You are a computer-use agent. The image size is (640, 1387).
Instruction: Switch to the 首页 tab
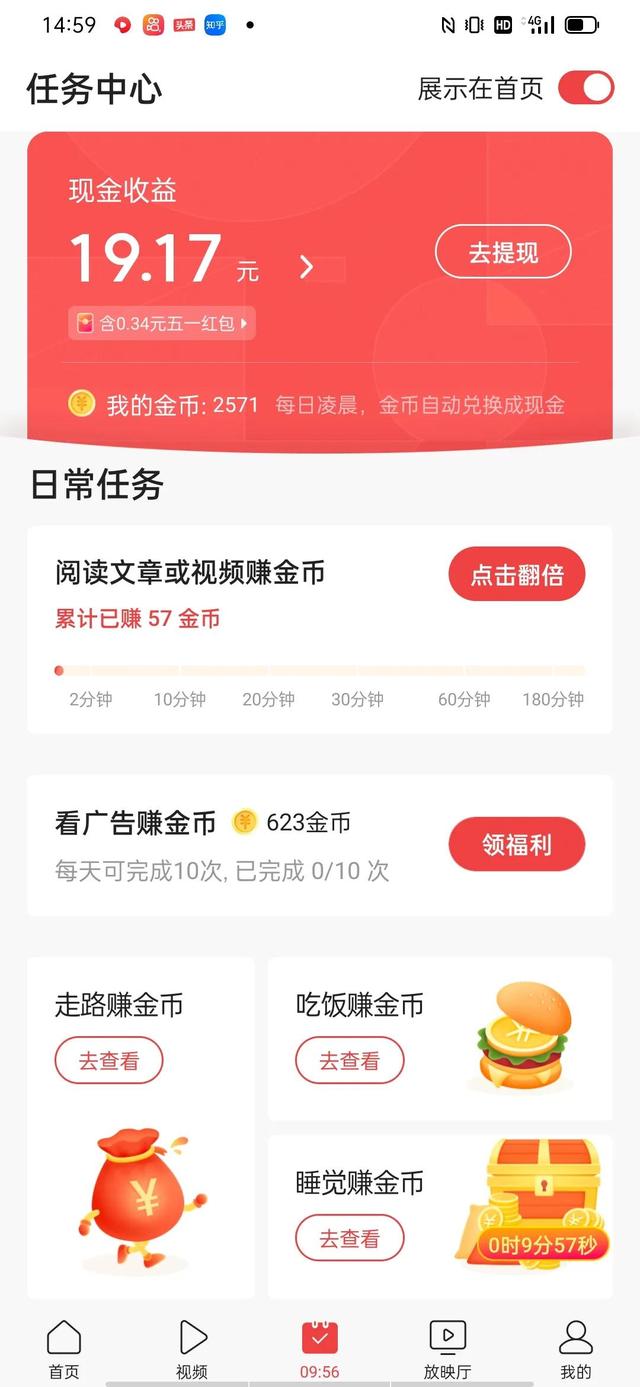point(64,1348)
